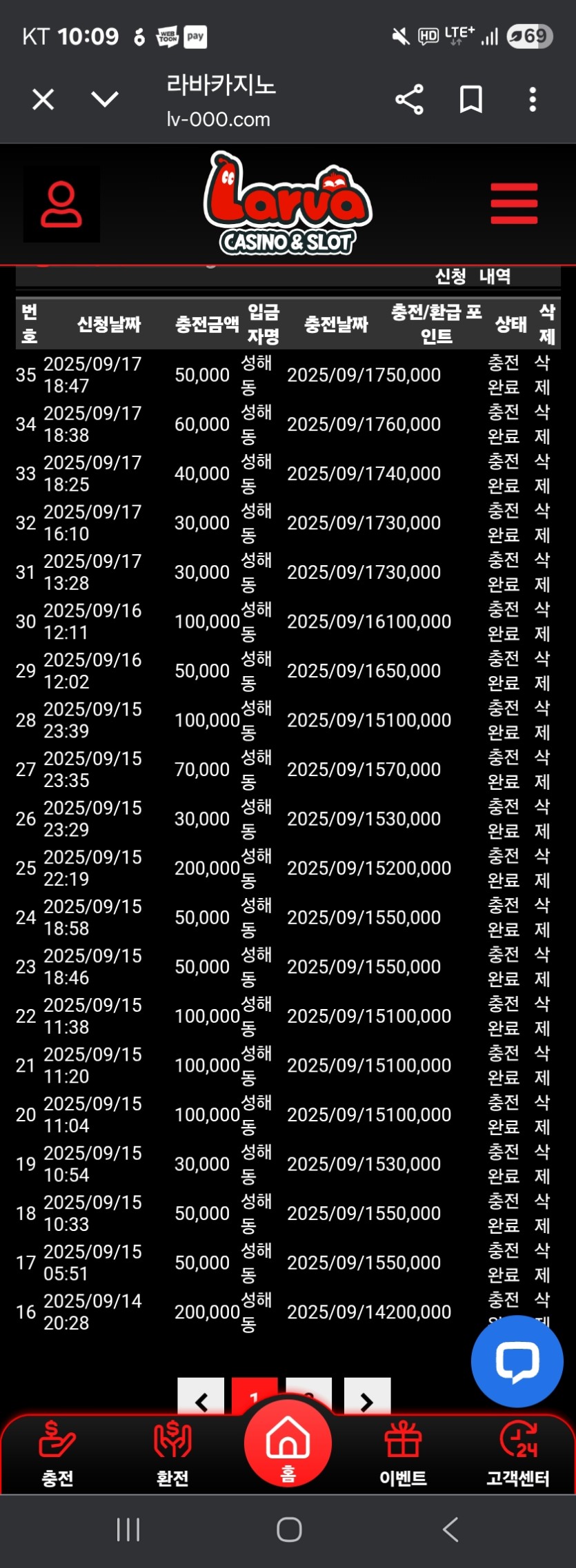Open the live chat bubble
The height and width of the screenshot is (1568, 576).
point(517,1361)
